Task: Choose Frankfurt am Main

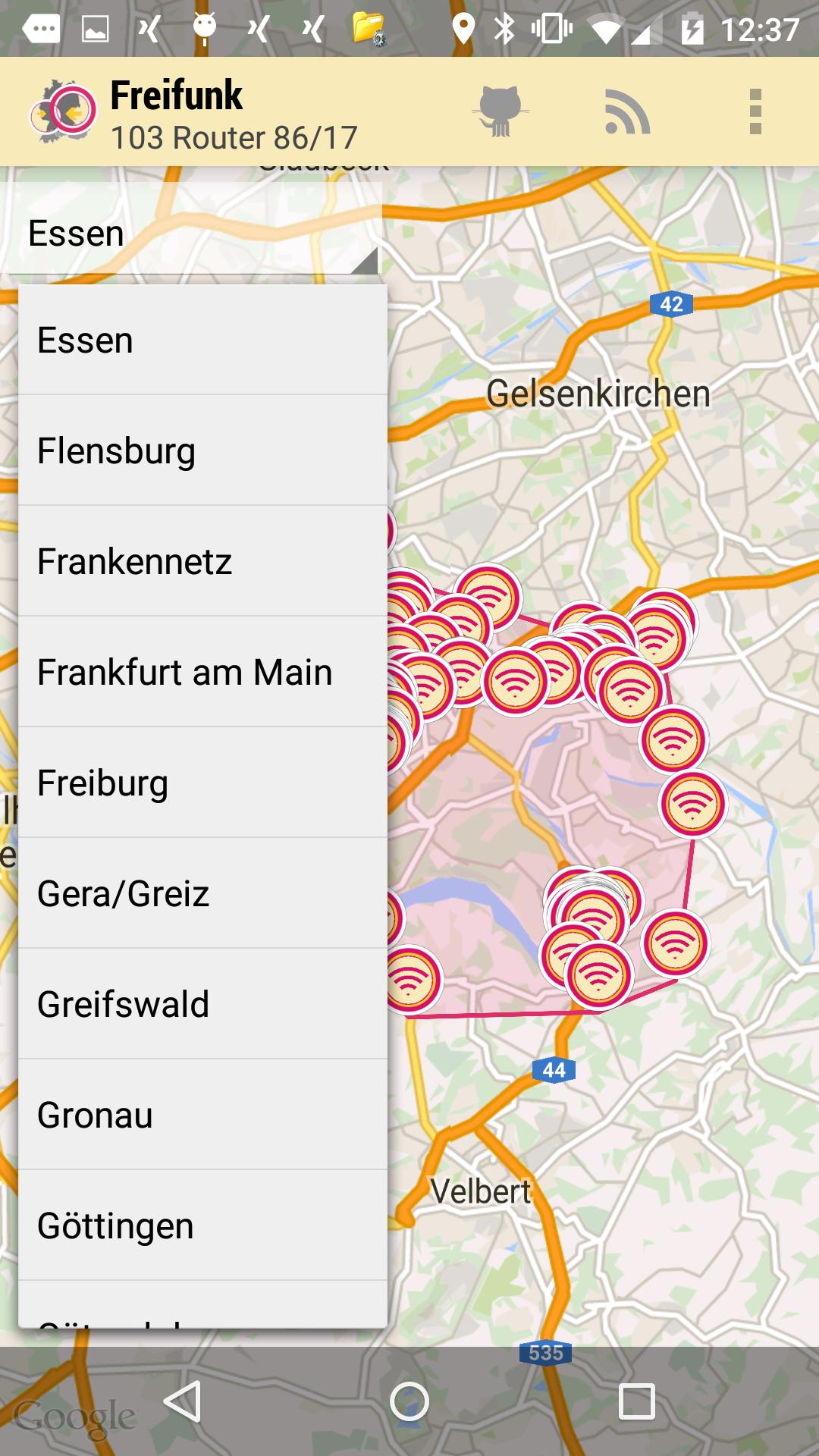Action: coord(202,672)
